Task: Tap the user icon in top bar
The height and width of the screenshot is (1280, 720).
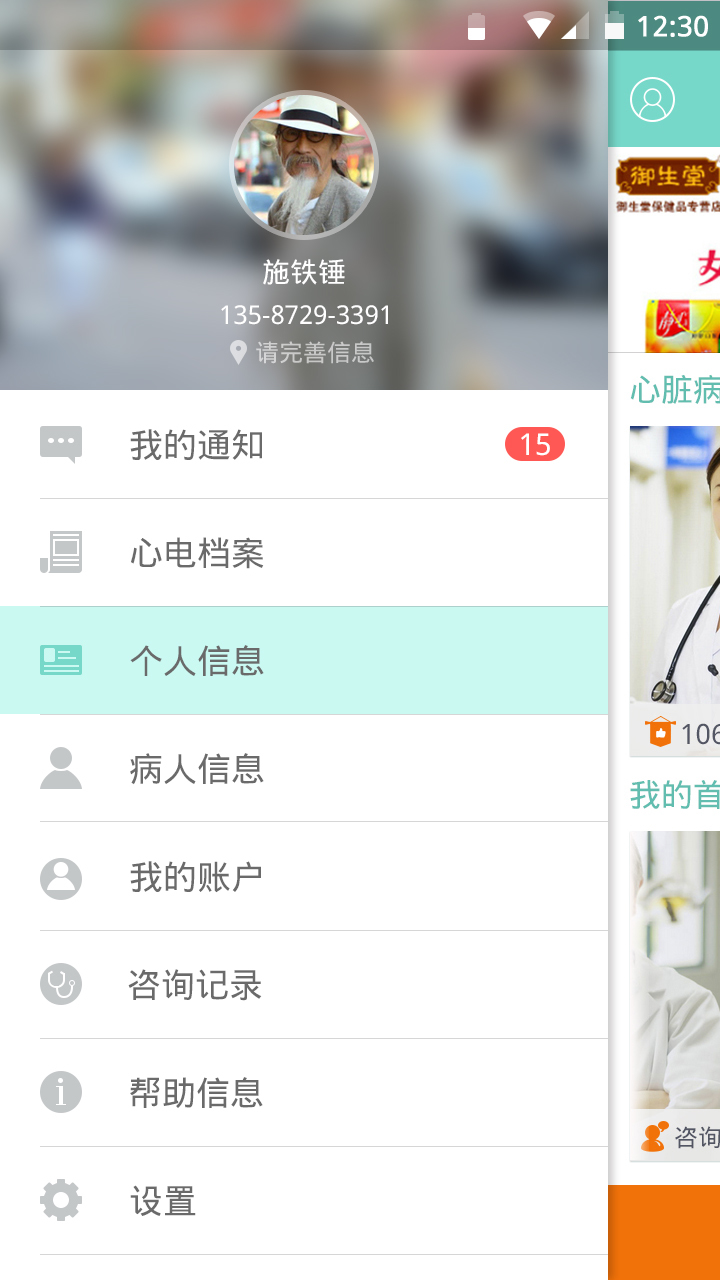Action: [x=652, y=99]
